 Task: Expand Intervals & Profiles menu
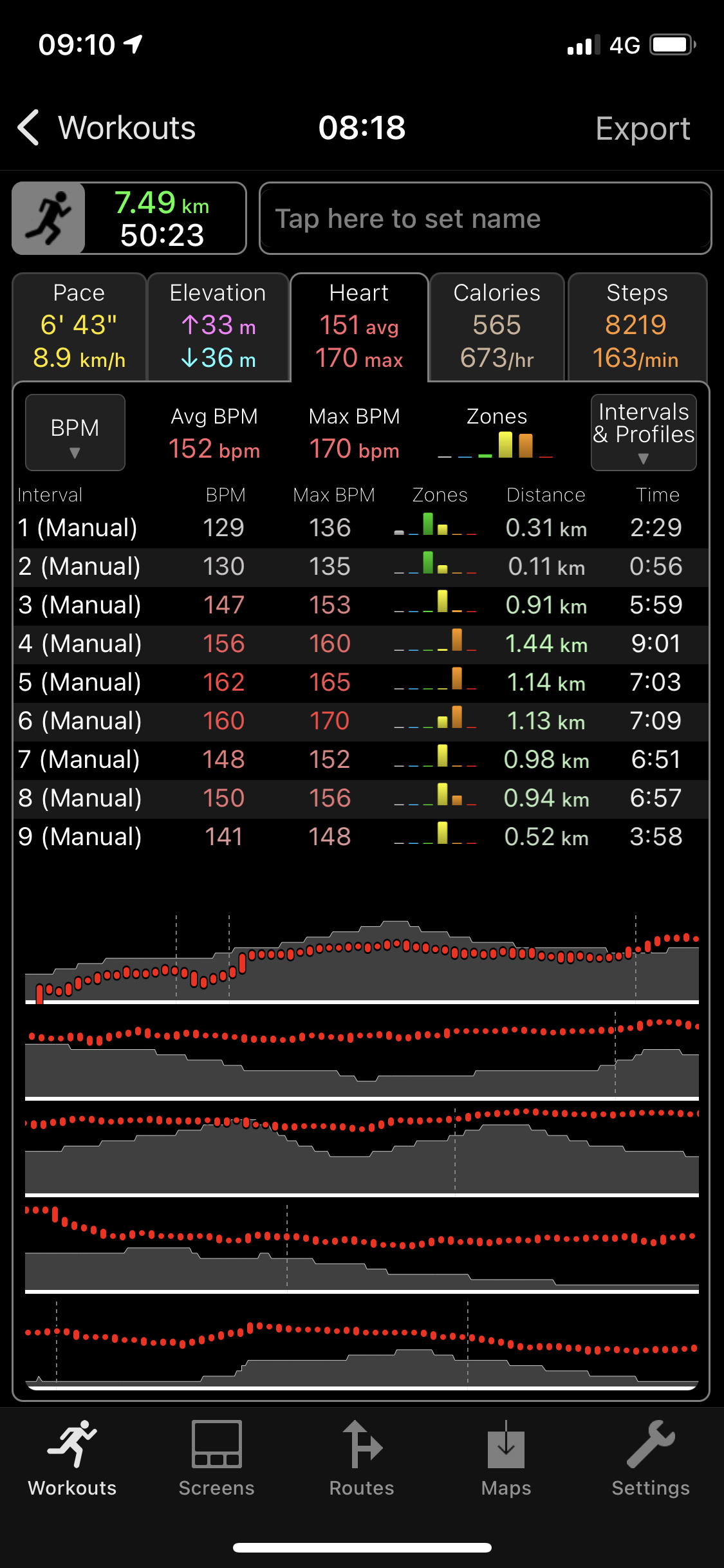pos(643,433)
